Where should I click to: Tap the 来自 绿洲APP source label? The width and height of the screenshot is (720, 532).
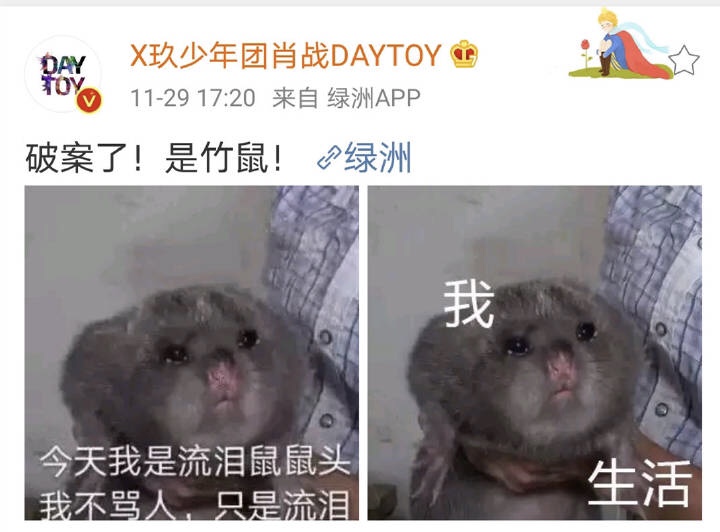pos(346,98)
